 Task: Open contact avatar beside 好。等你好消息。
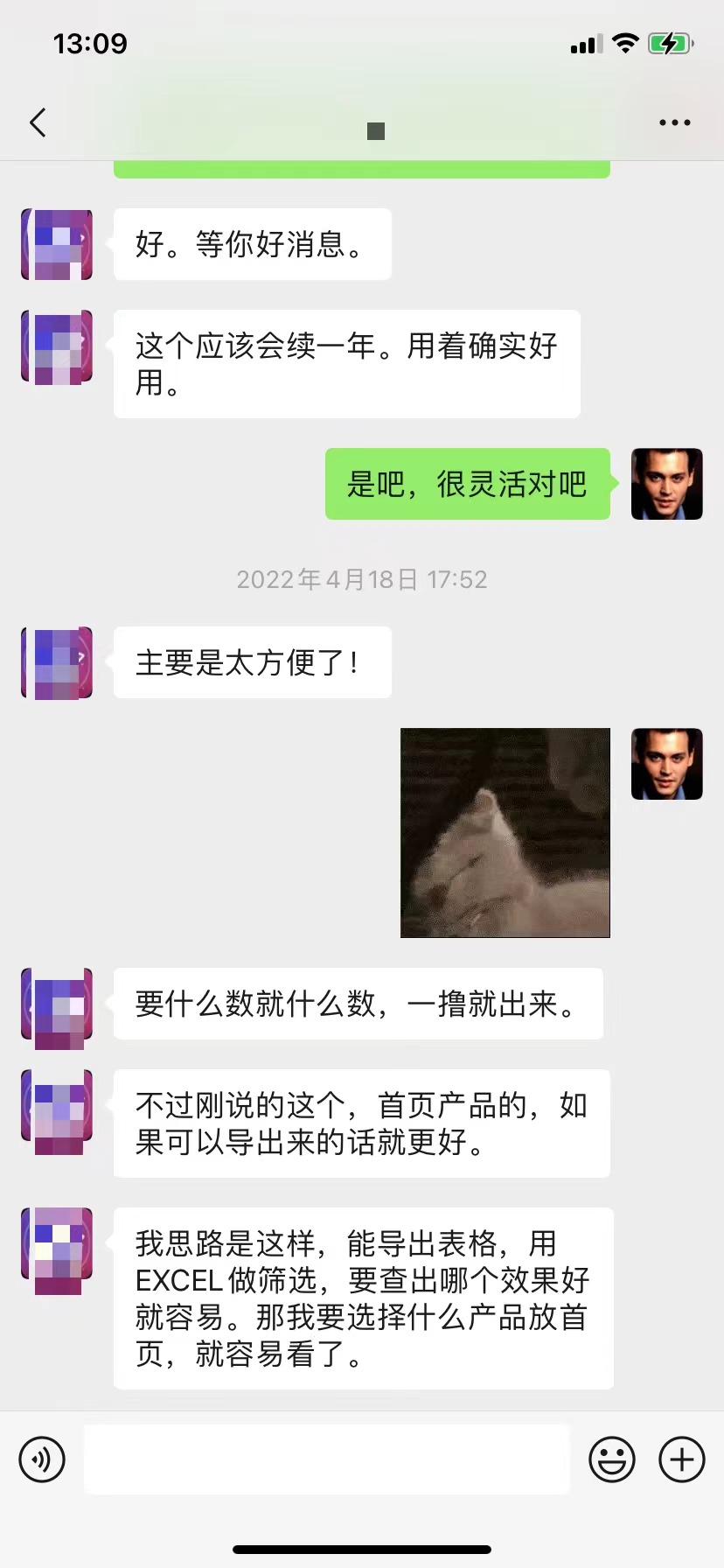point(57,244)
